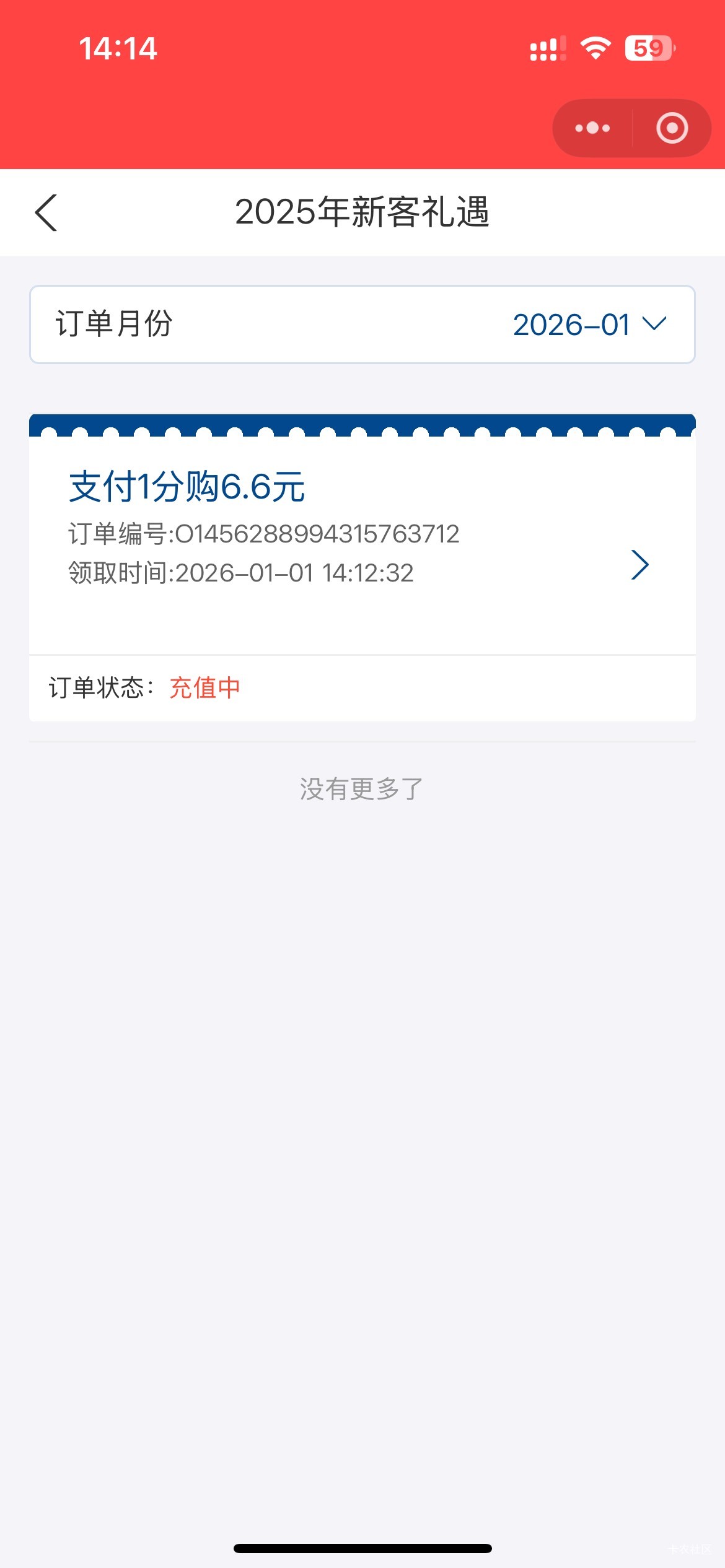The height and width of the screenshot is (1568, 725).
Task: Open the 支付1分购6.6元 order details
Action: point(639,565)
